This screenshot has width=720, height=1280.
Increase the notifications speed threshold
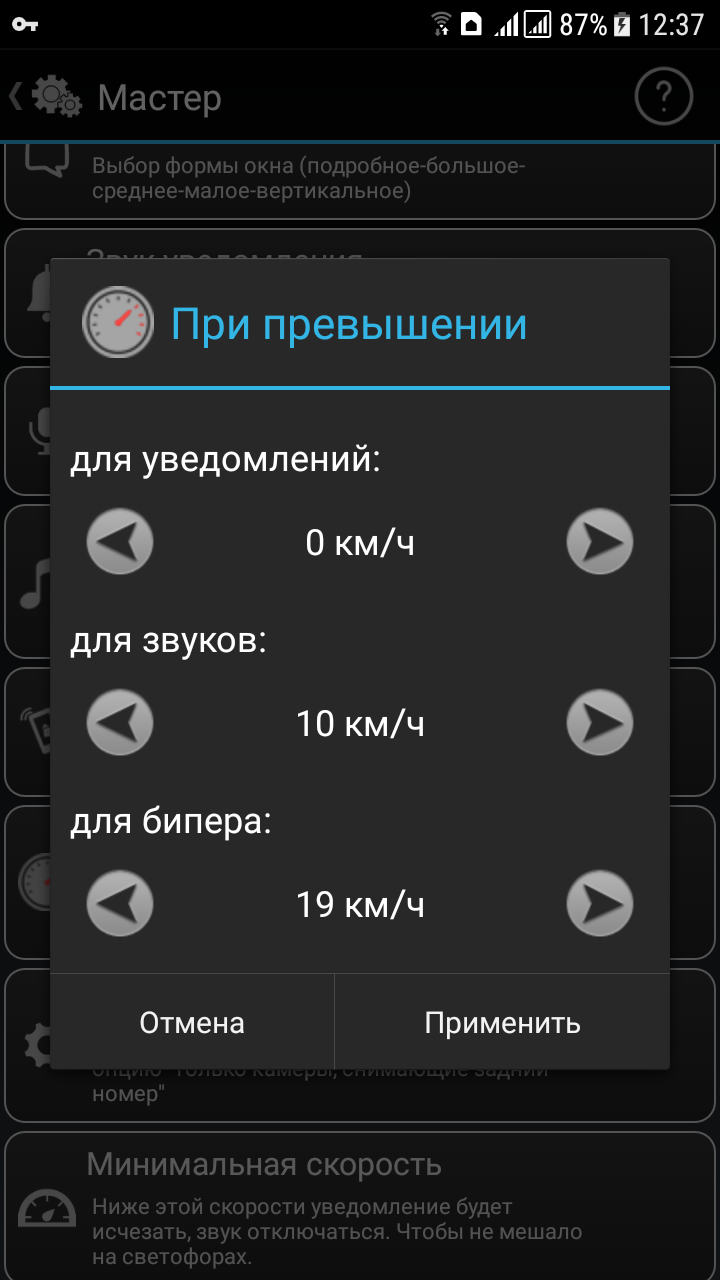click(x=600, y=542)
